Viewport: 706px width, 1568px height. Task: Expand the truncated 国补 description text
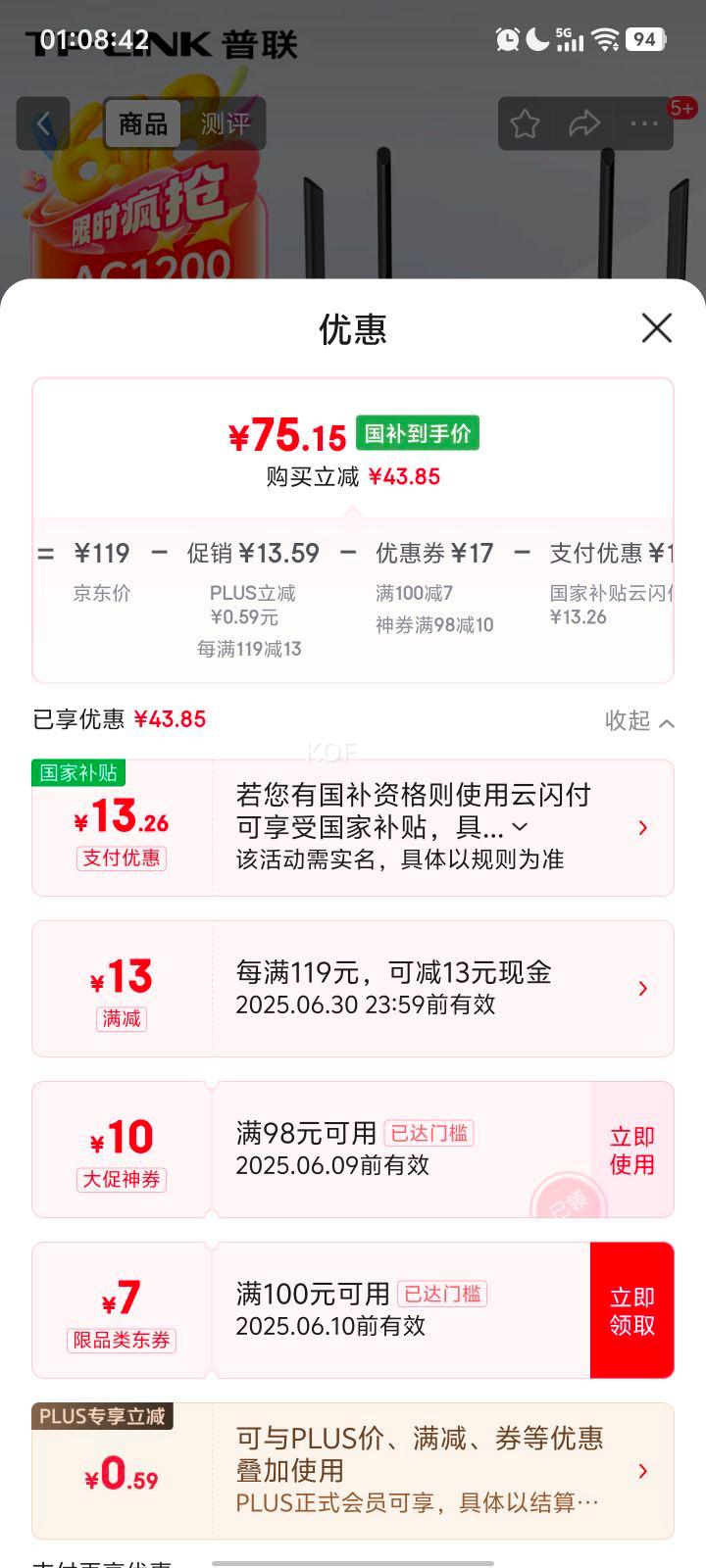point(520,827)
